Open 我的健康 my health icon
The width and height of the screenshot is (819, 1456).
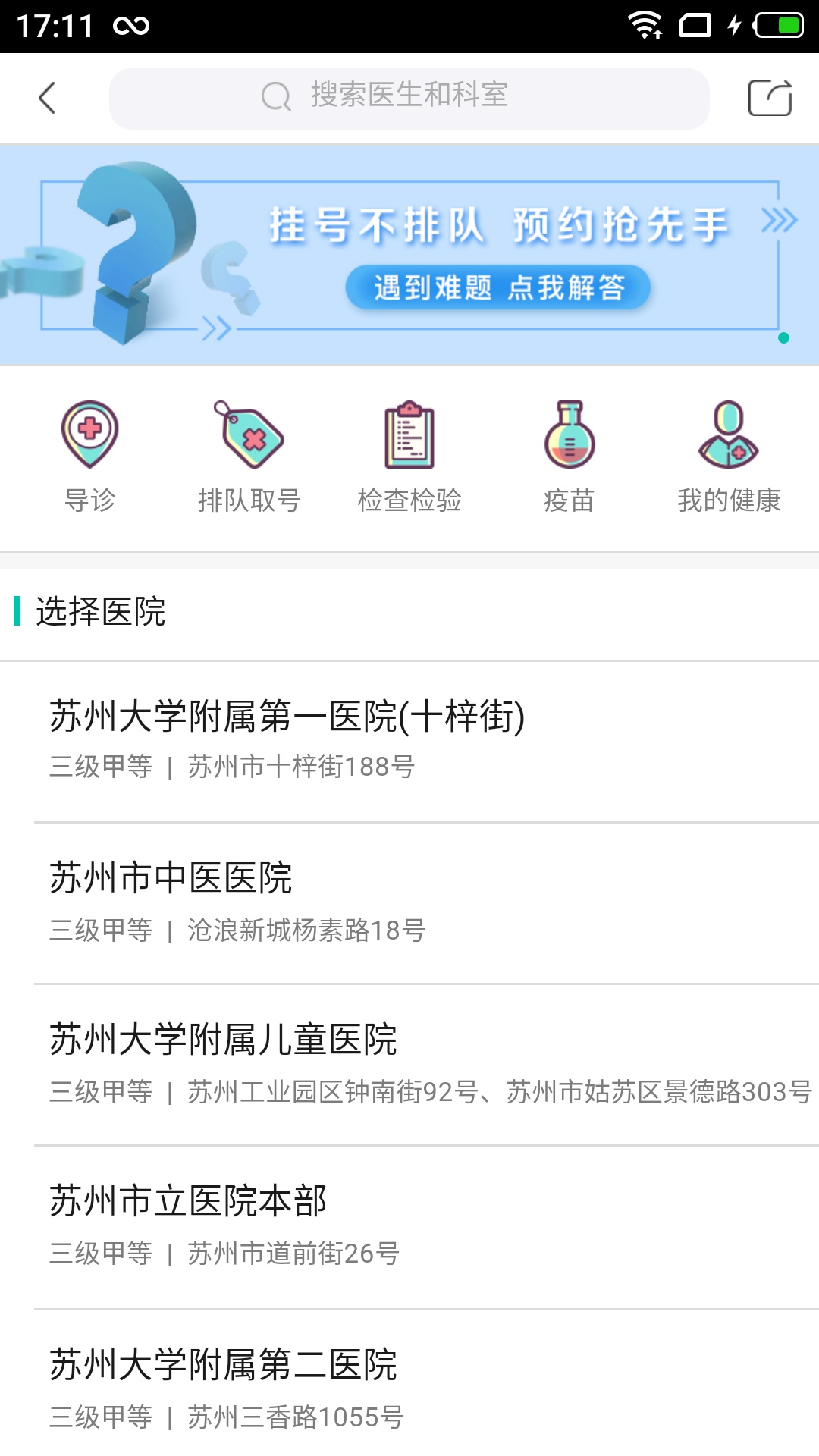pyautogui.click(x=730, y=447)
